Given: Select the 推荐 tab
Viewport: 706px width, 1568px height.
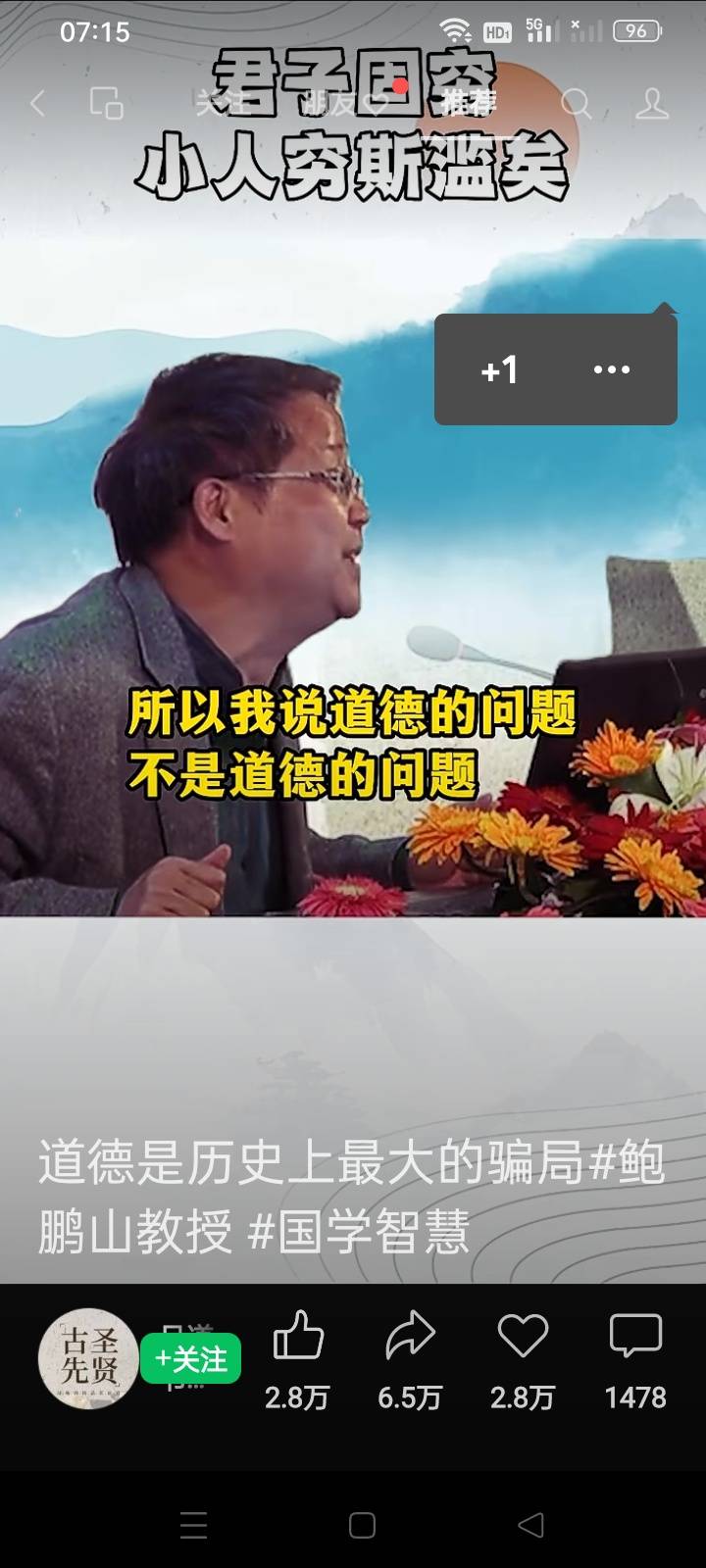Looking at the screenshot, I should point(469,103).
